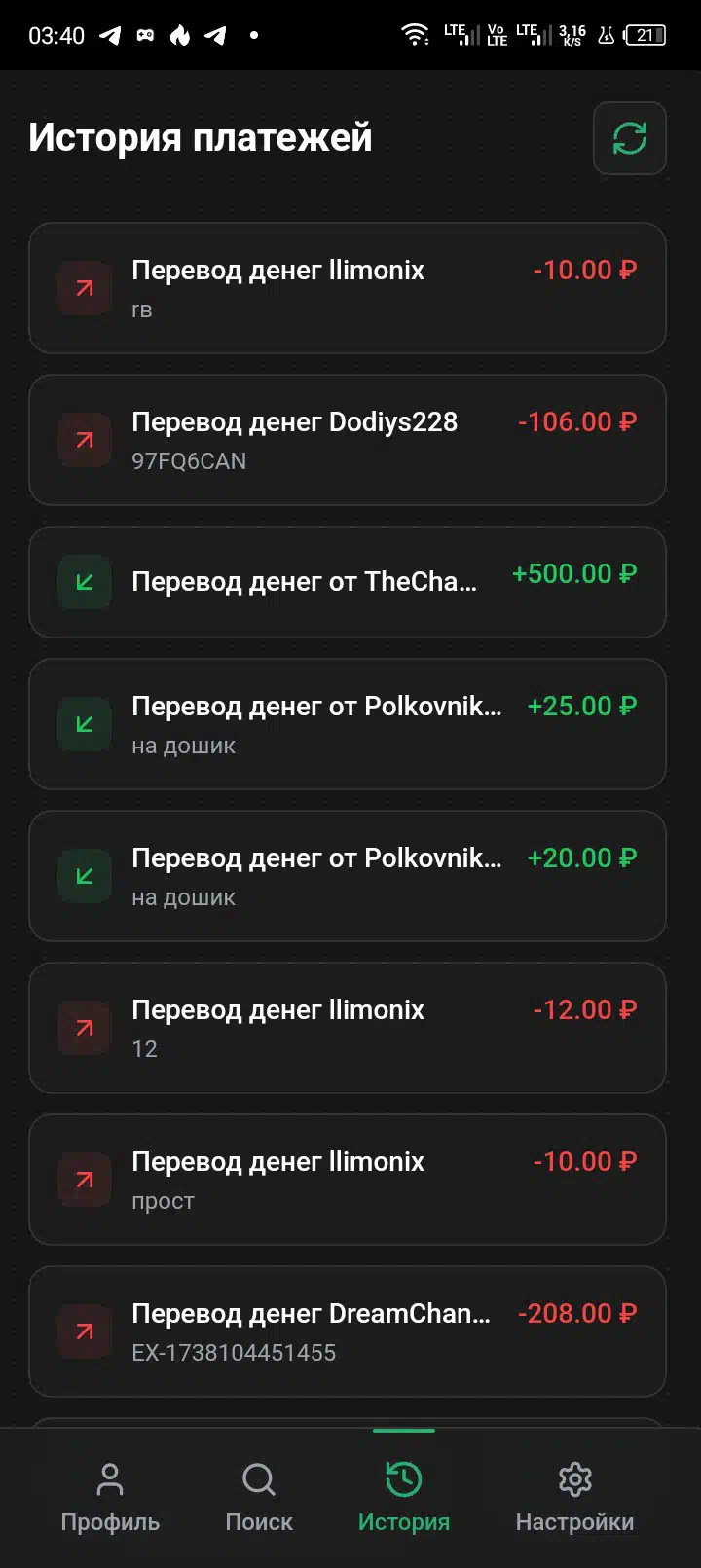View the +500.00 ₽ transfer from TheCha…

[347, 582]
